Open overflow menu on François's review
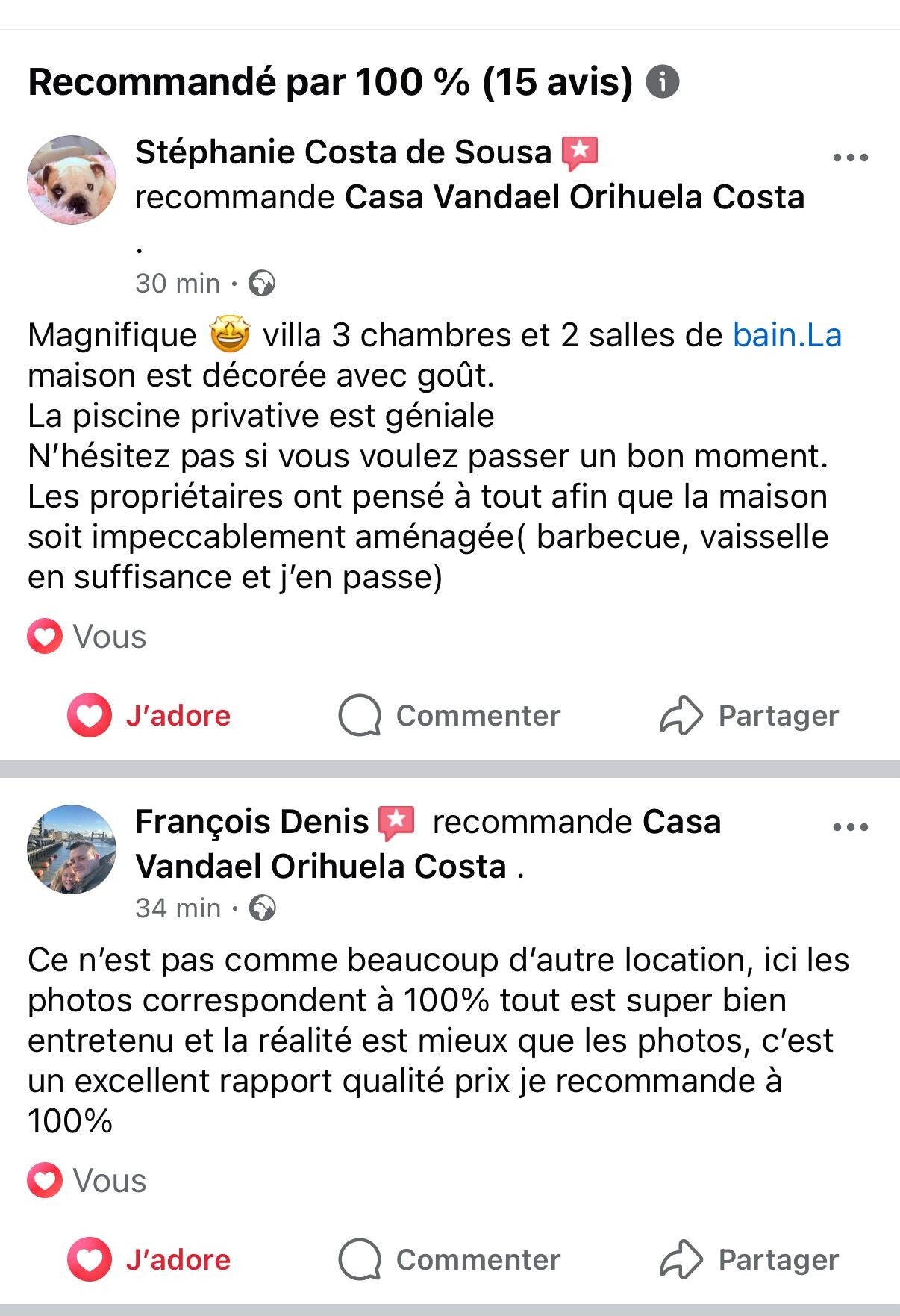 click(x=850, y=827)
